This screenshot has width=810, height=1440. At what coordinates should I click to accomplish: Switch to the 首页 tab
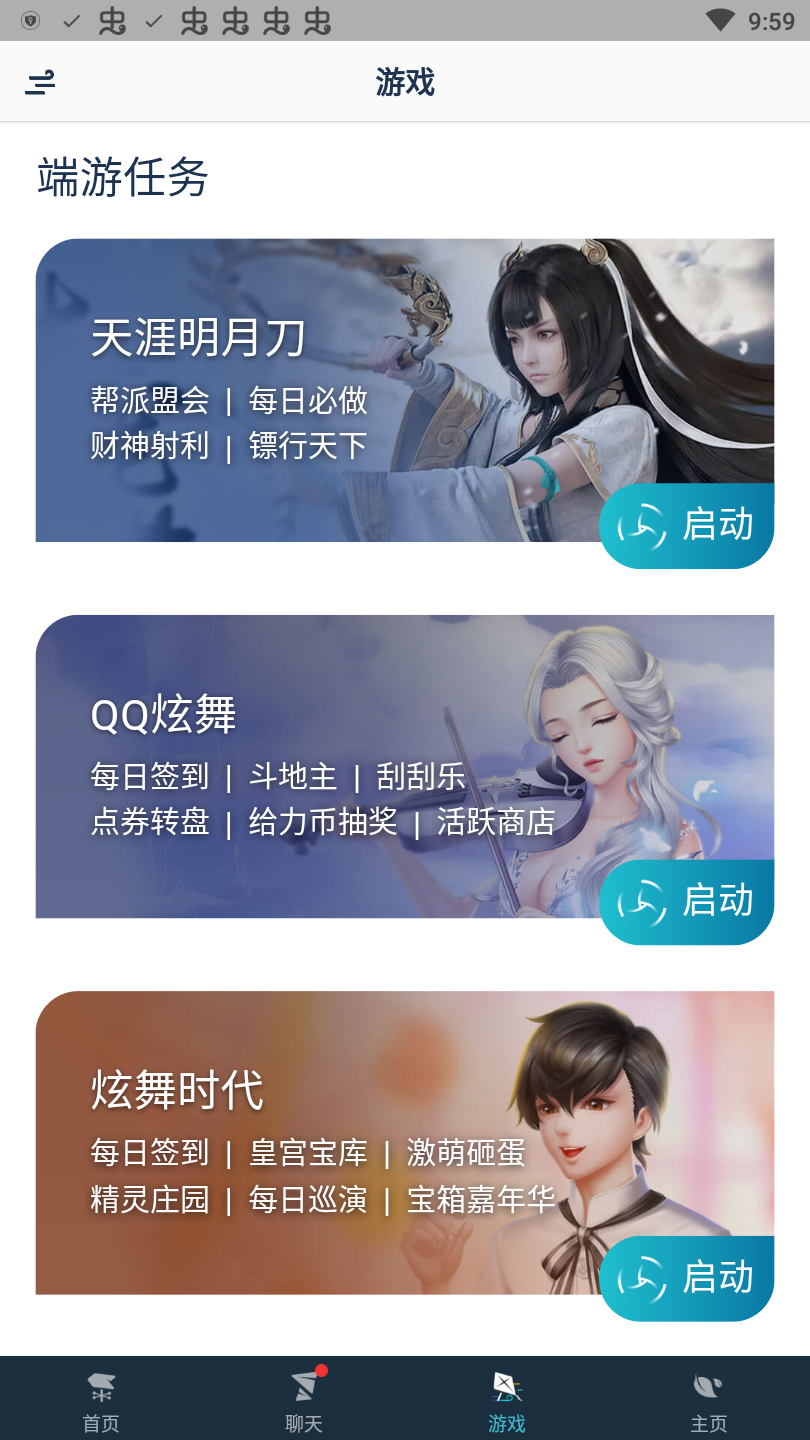(x=100, y=1398)
